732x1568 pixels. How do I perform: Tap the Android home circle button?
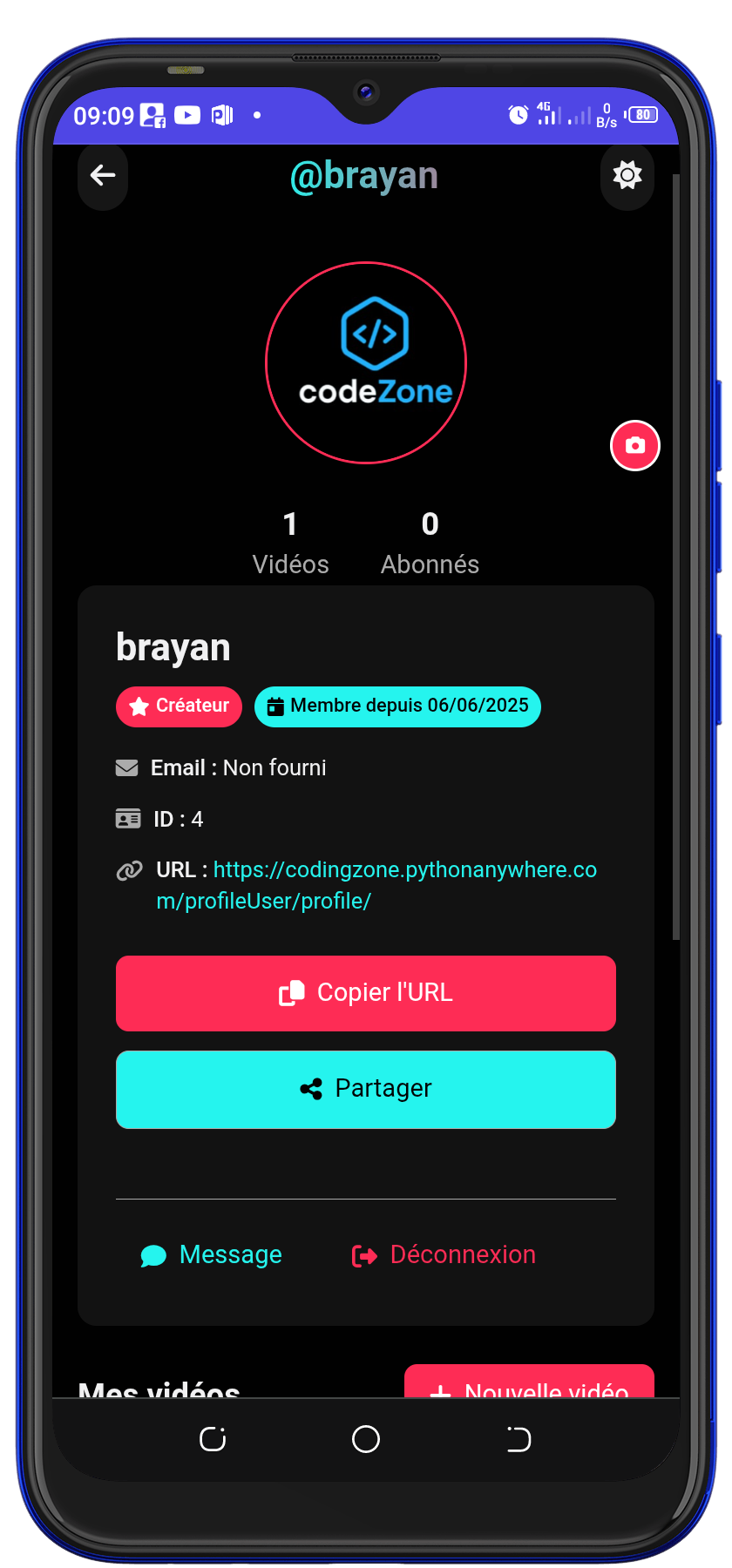pos(365,1439)
